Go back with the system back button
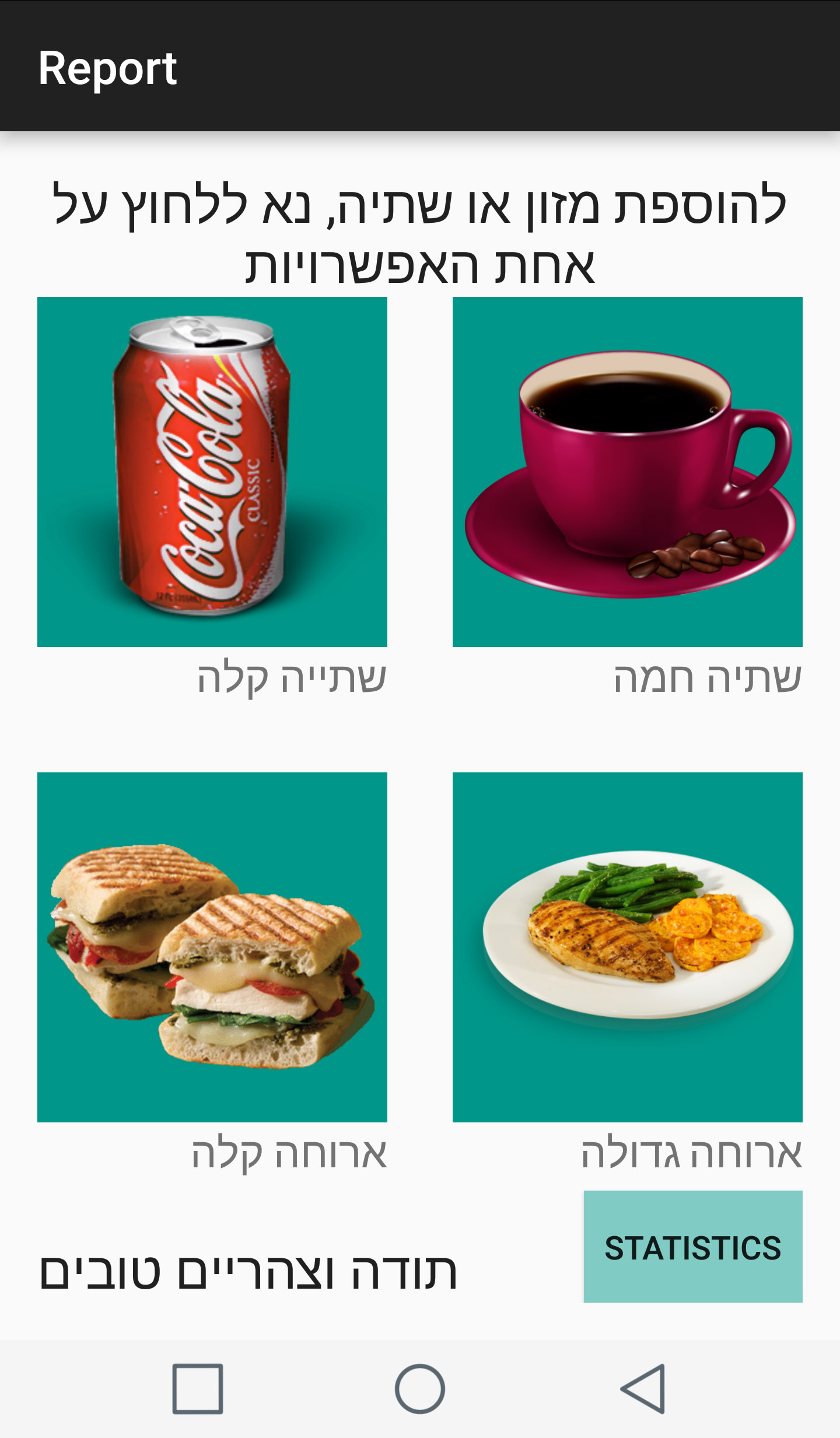 pyautogui.click(x=642, y=1388)
